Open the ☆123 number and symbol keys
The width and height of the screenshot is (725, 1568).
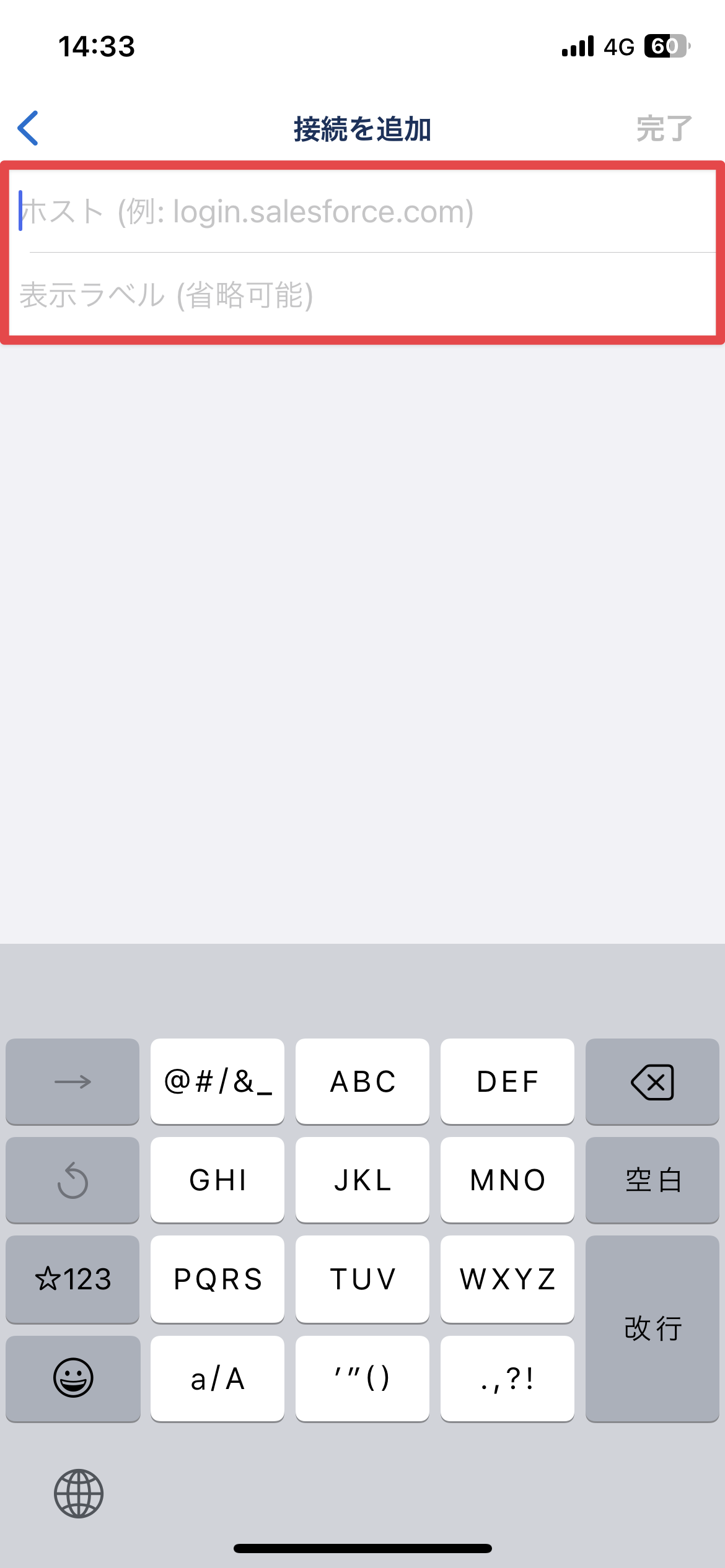72,1279
